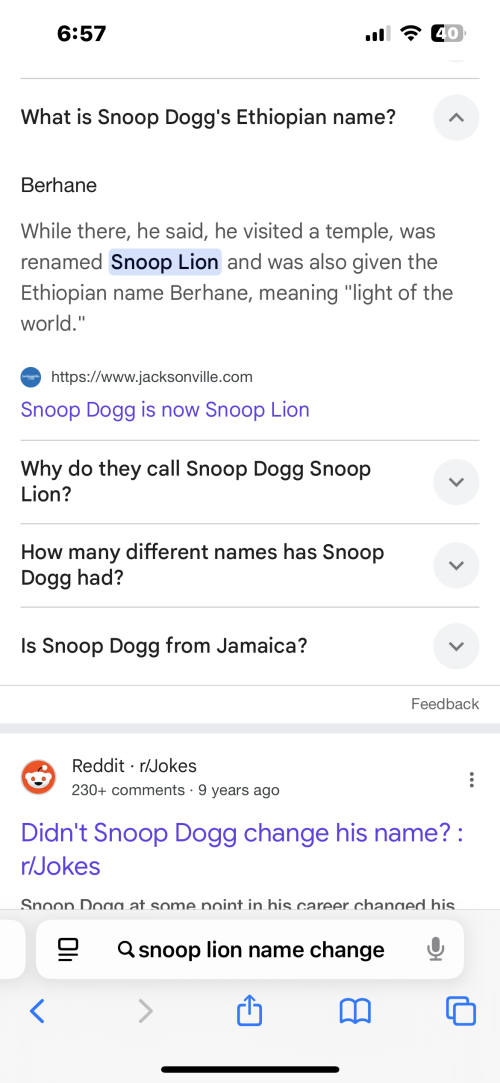Image resolution: width=500 pixels, height=1083 pixels.
Task: Tap the Feedback link
Action: coord(445,704)
